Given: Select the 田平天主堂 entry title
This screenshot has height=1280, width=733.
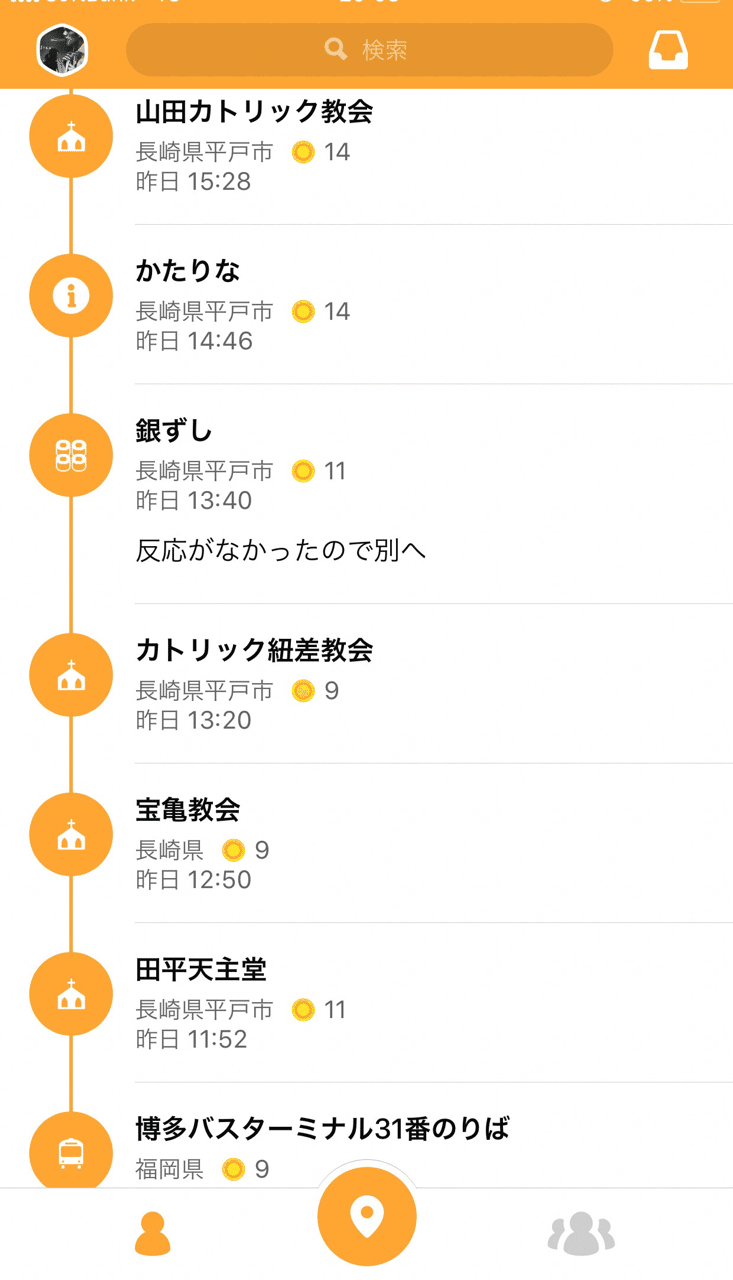Looking at the screenshot, I should (x=201, y=970).
